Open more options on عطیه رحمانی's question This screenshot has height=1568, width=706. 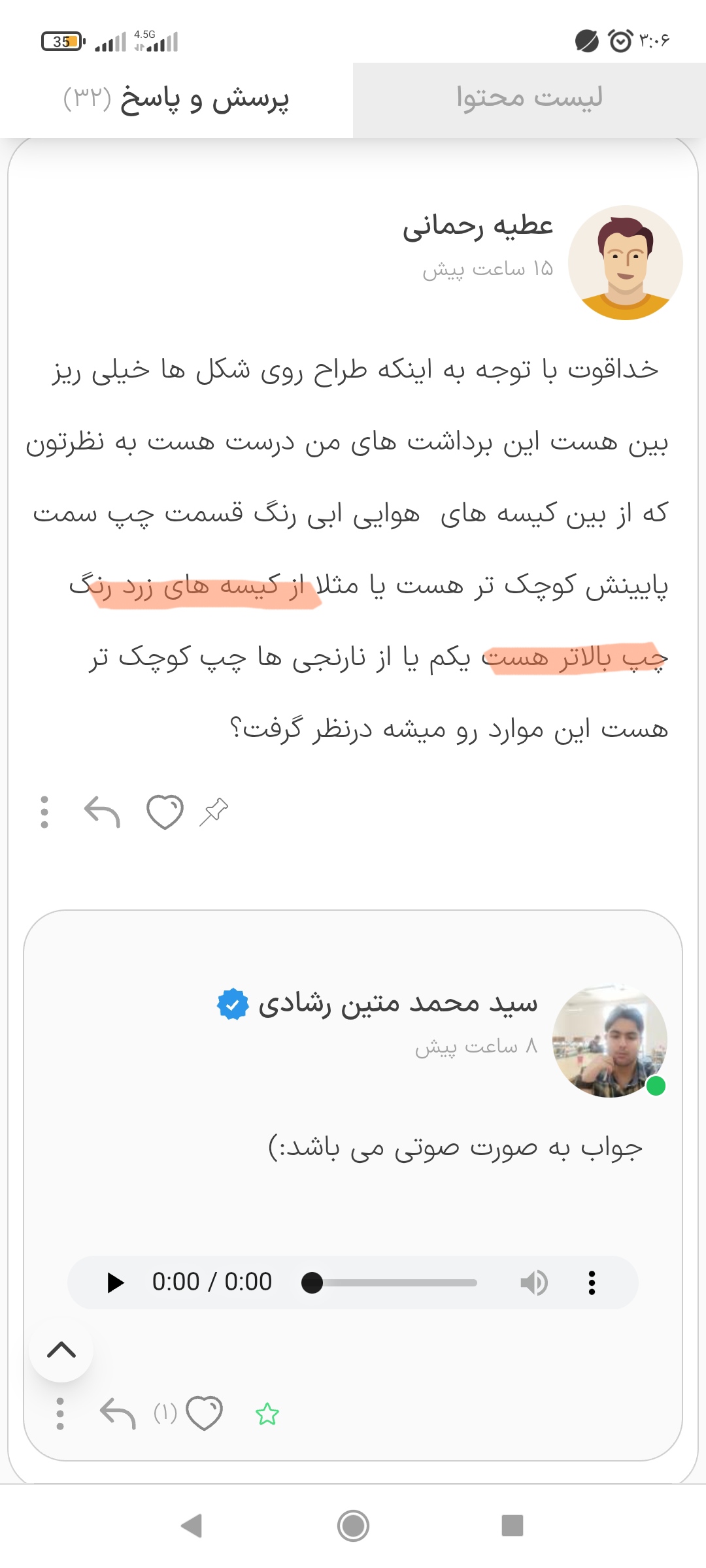click(44, 812)
